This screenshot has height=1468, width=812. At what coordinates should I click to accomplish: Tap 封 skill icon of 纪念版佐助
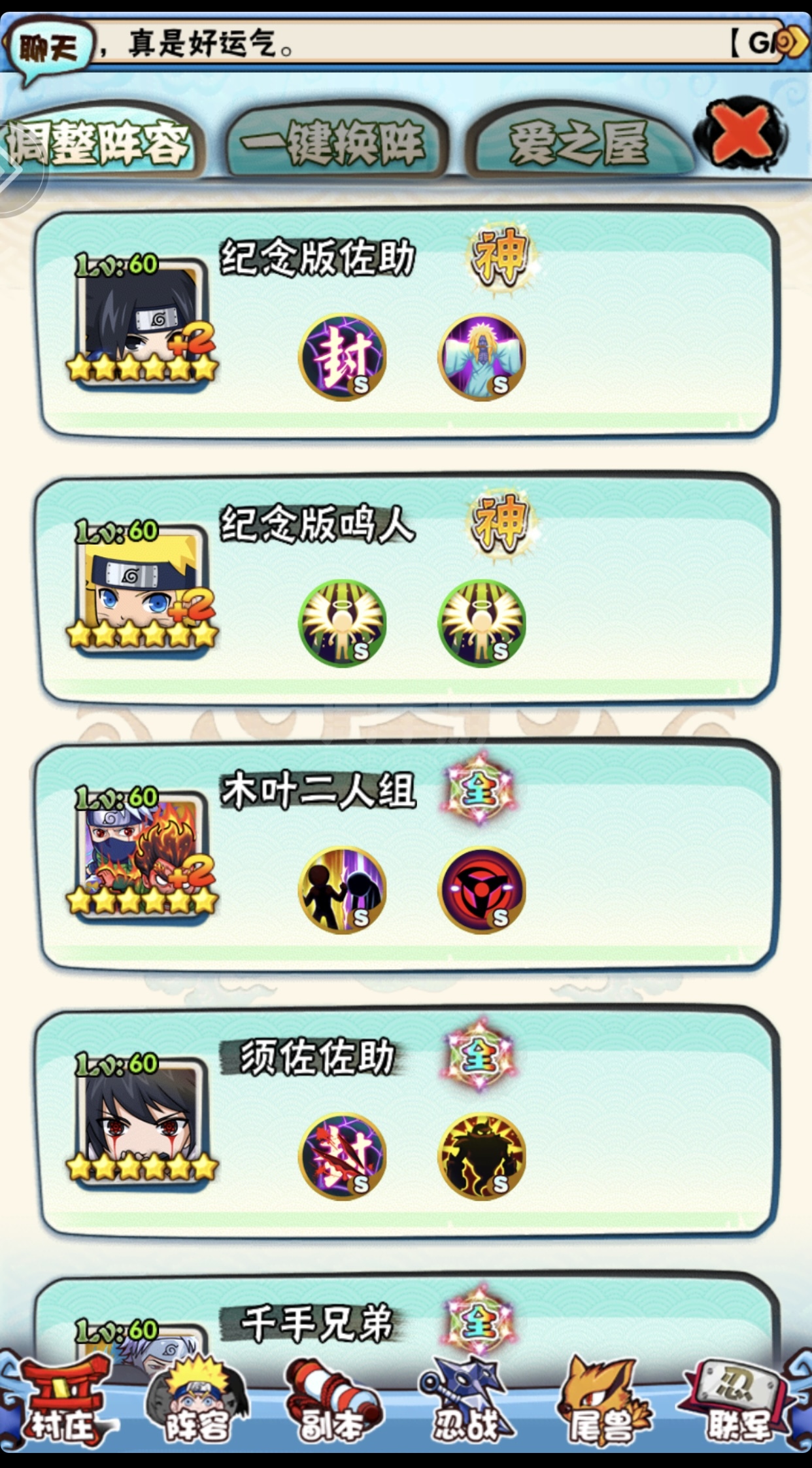click(342, 357)
